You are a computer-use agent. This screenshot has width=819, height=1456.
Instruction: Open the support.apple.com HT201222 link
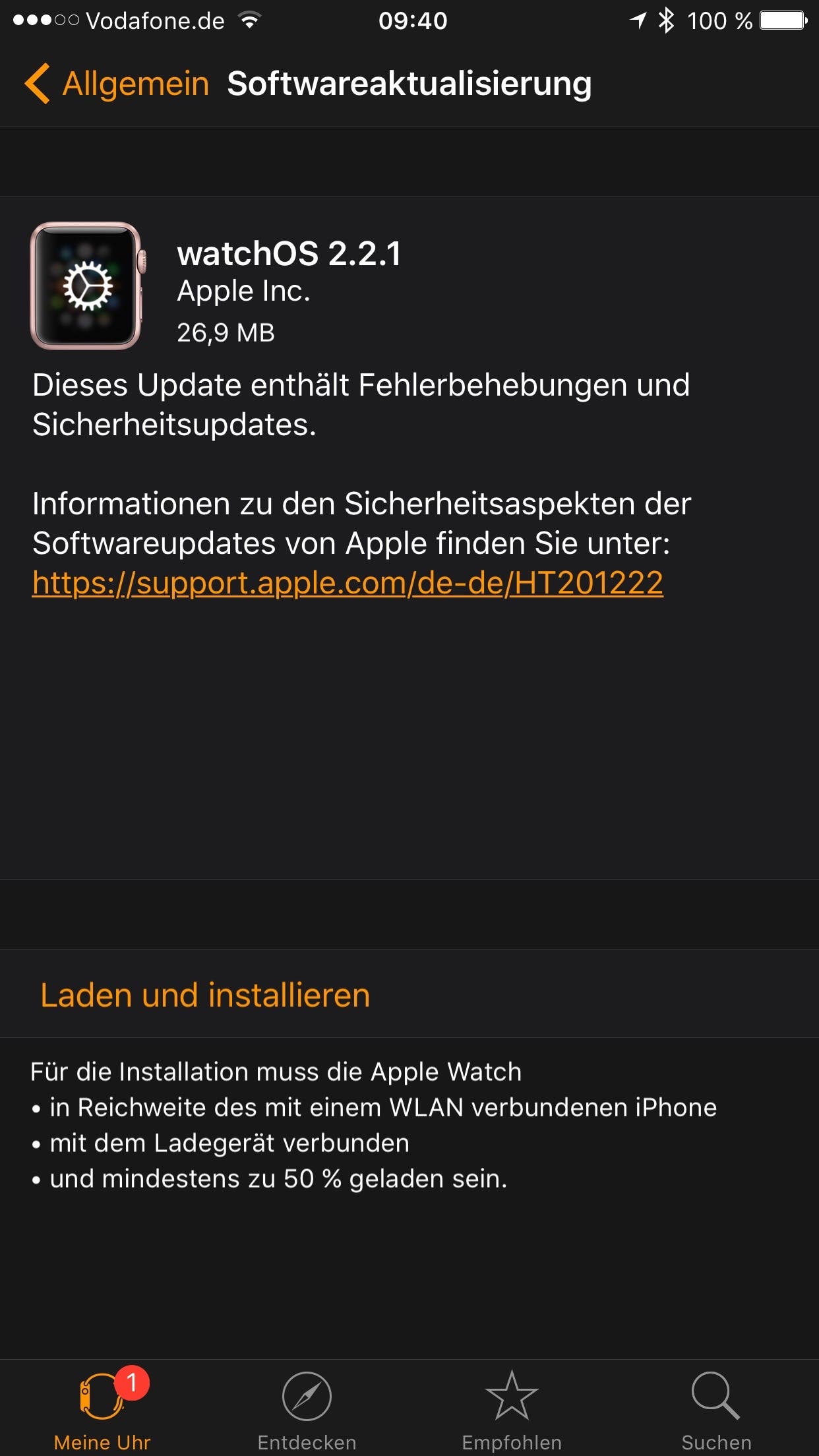click(x=348, y=583)
